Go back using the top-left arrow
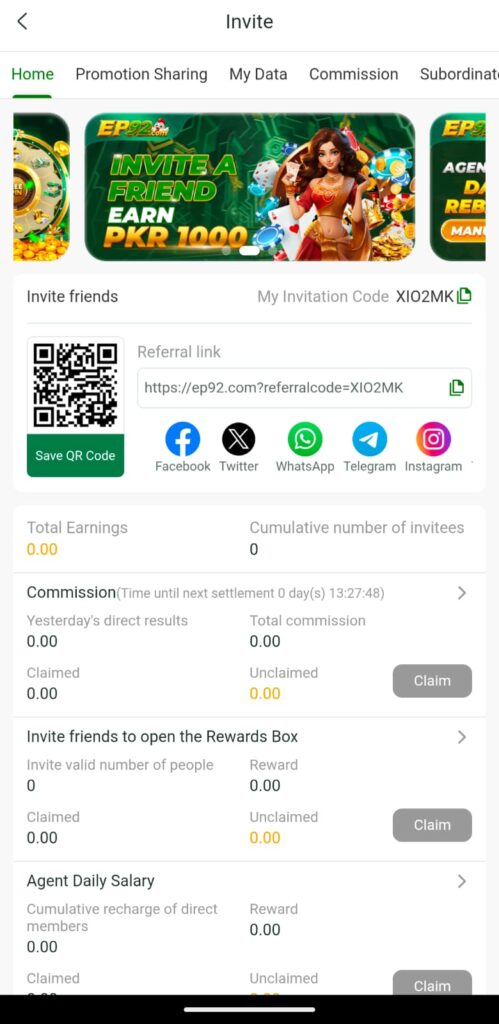The width and height of the screenshot is (499, 1024). point(22,22)
